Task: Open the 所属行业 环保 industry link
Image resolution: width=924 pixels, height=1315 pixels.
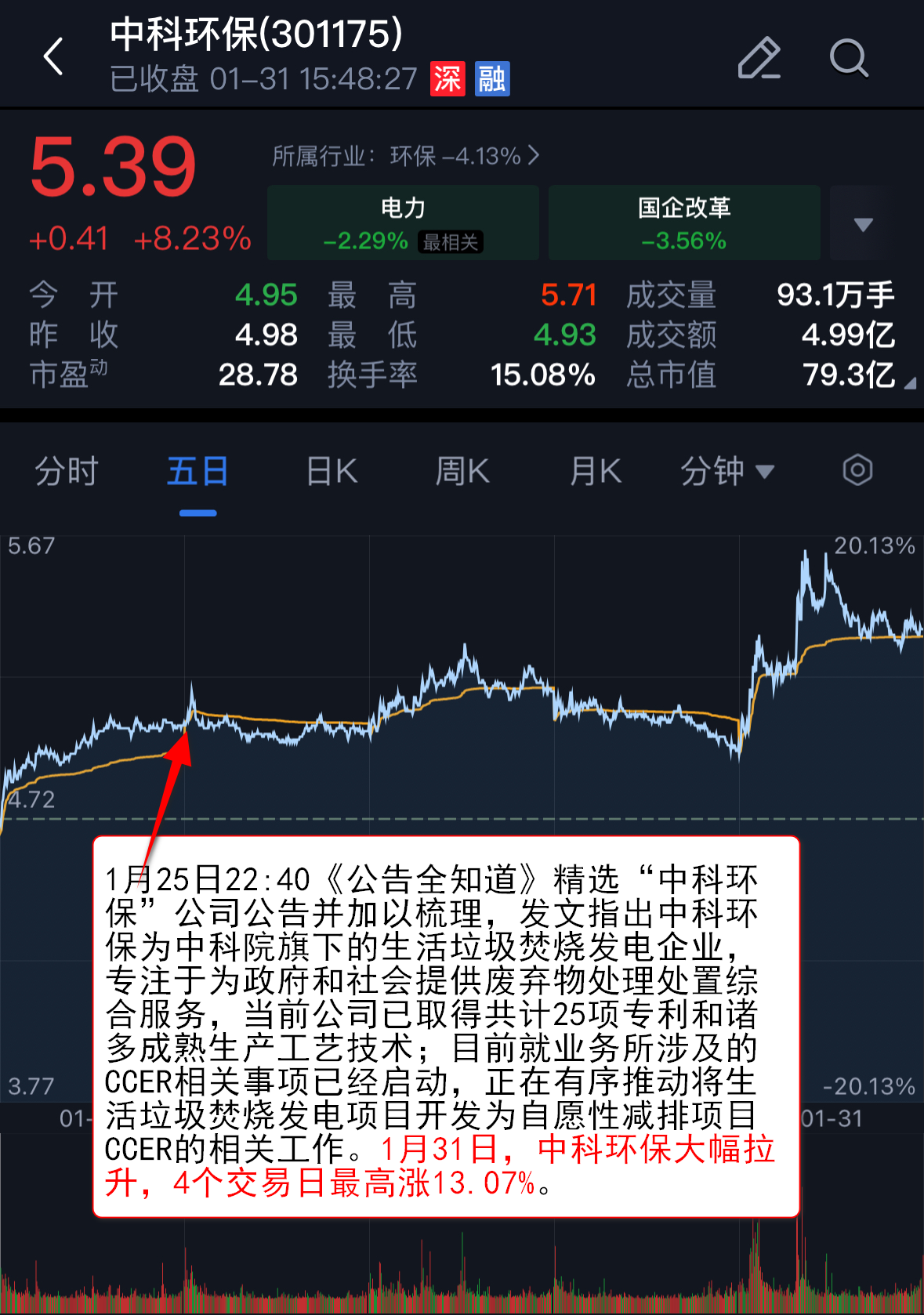Action: (x=405, y=156)
